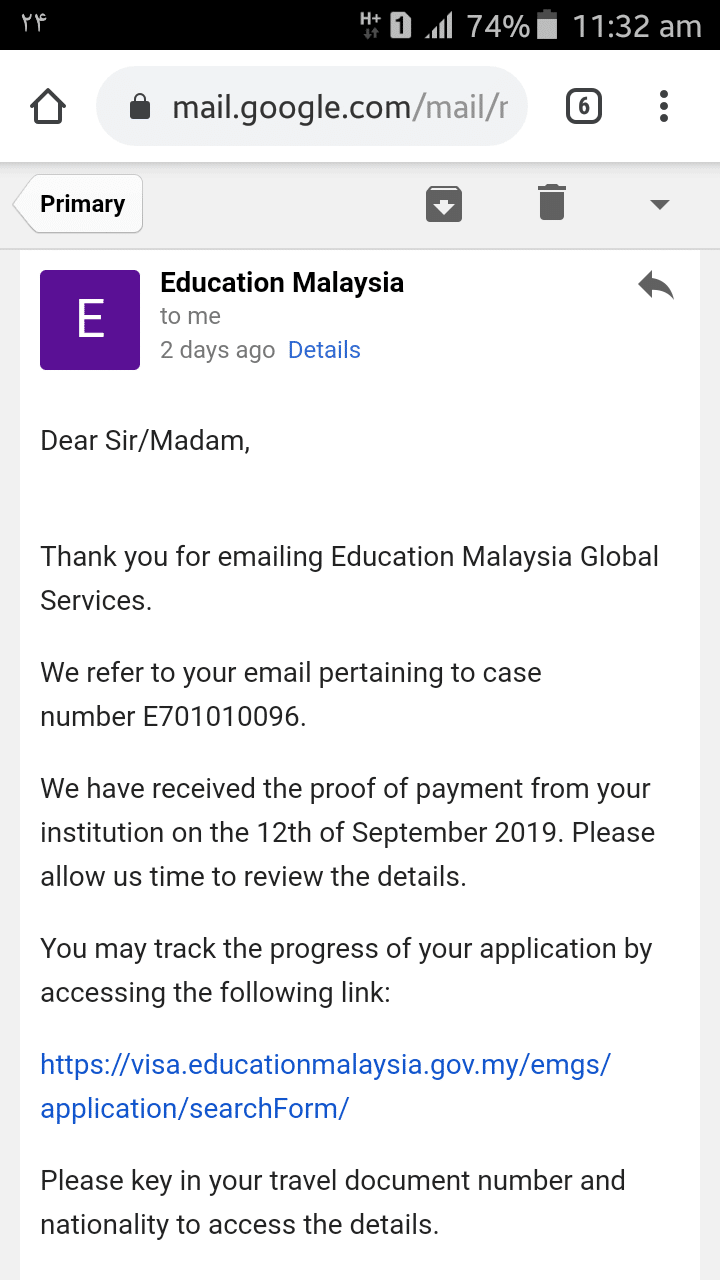Reply to Education Malaysia

[x=656, y=286]
